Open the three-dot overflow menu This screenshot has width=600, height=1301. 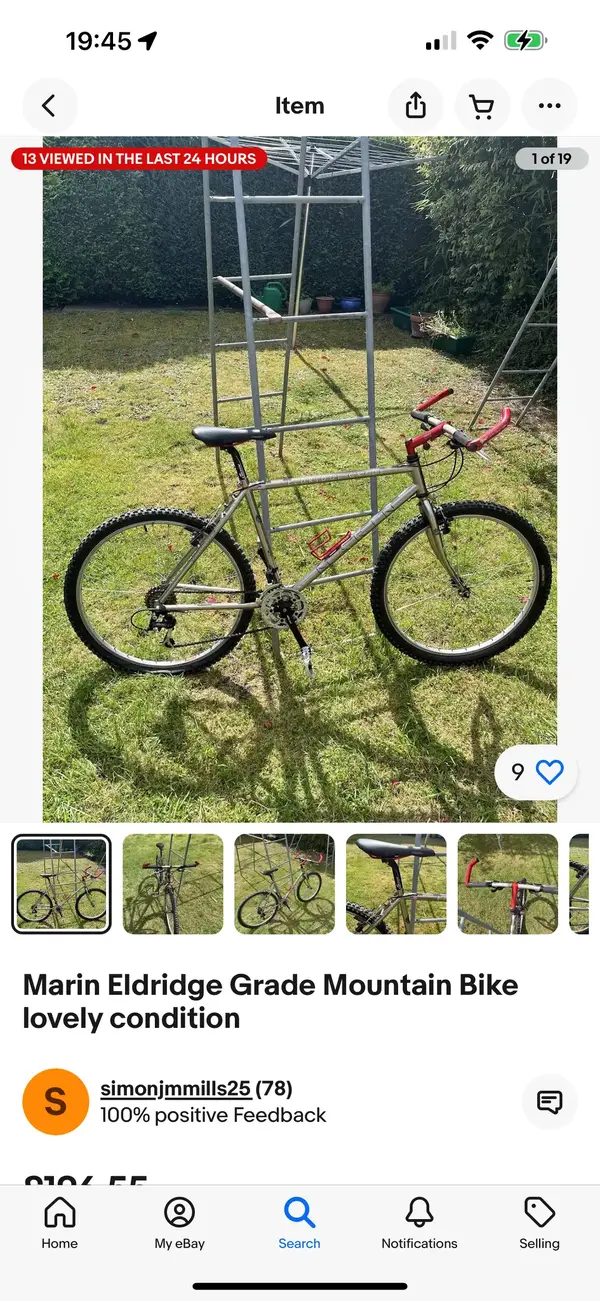549,106
